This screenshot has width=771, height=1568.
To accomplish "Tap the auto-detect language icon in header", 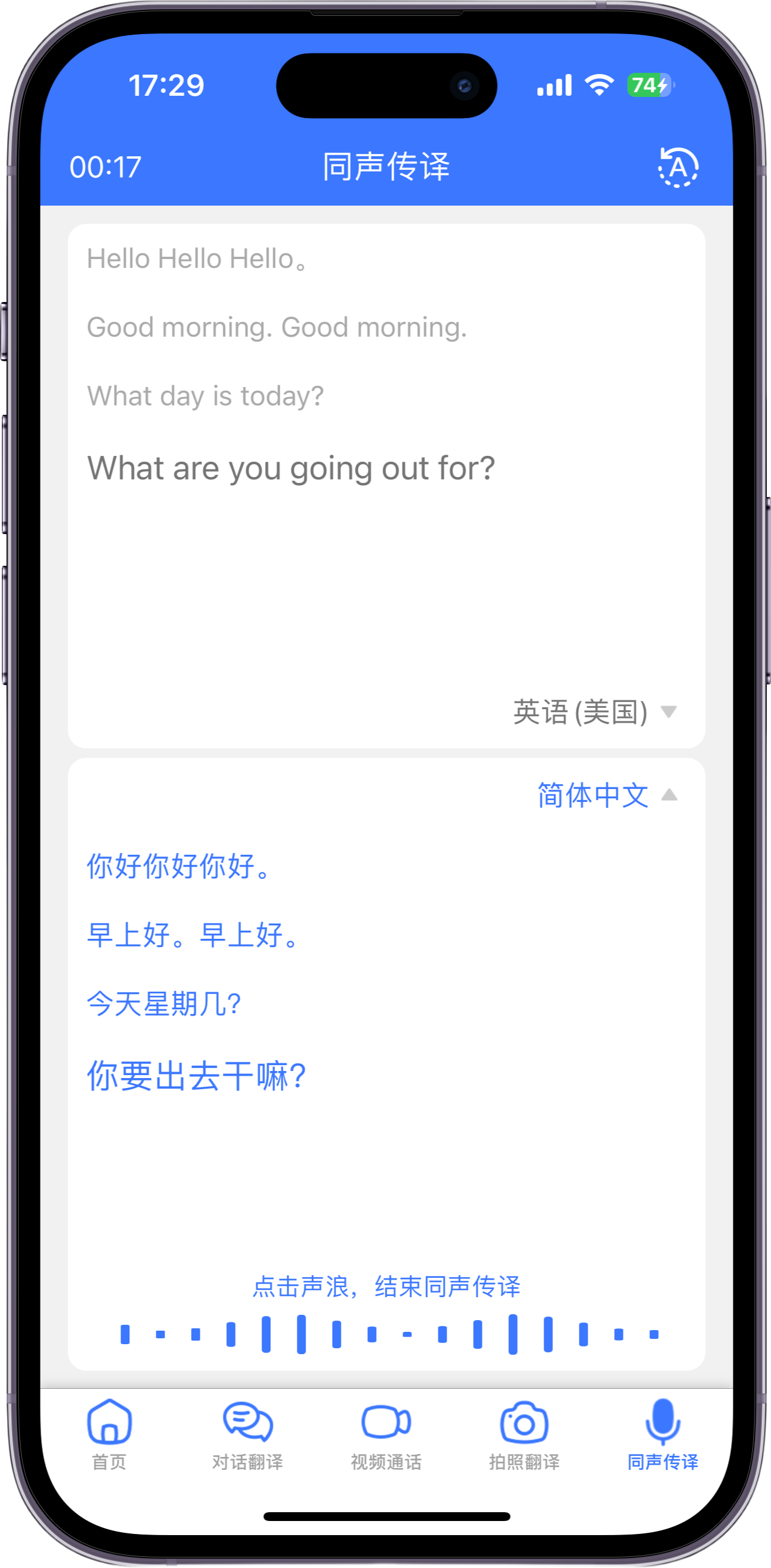I will point(678,167).
